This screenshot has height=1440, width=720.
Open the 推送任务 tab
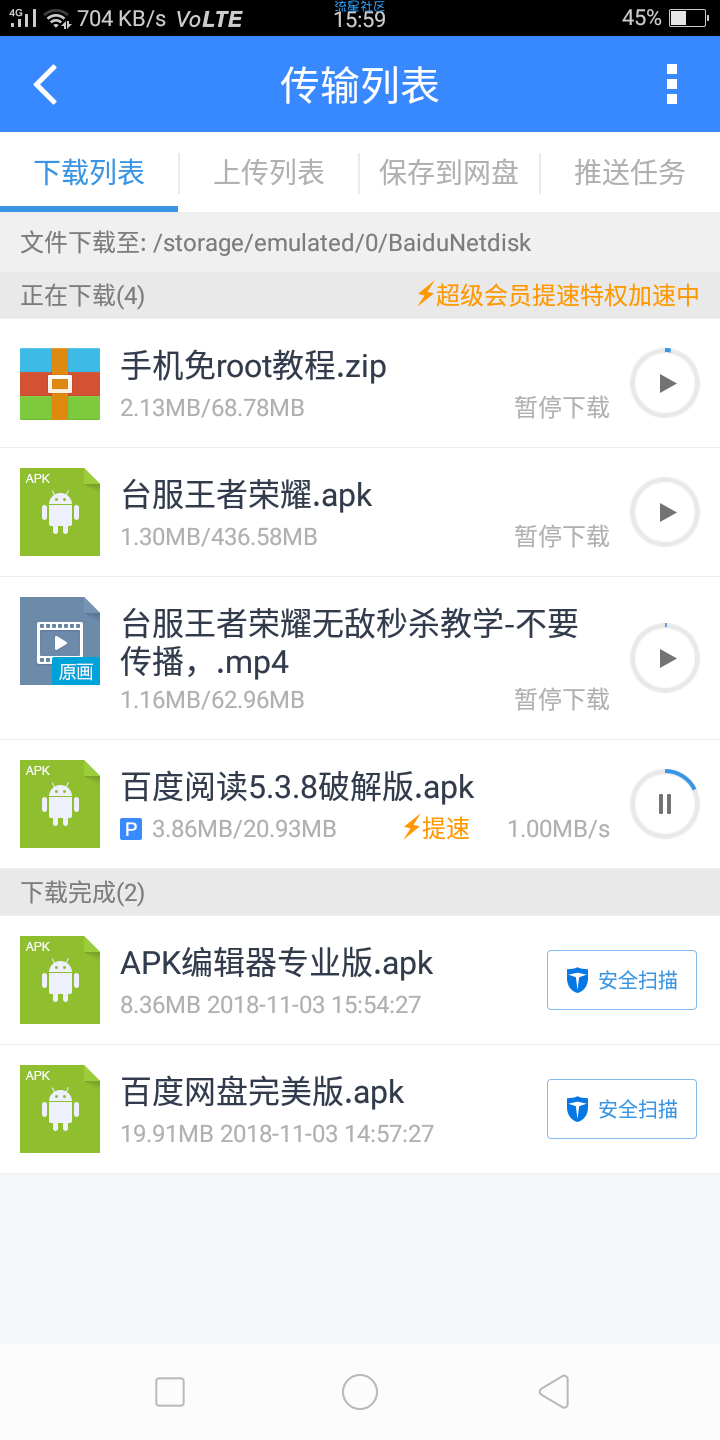point(630,173)
